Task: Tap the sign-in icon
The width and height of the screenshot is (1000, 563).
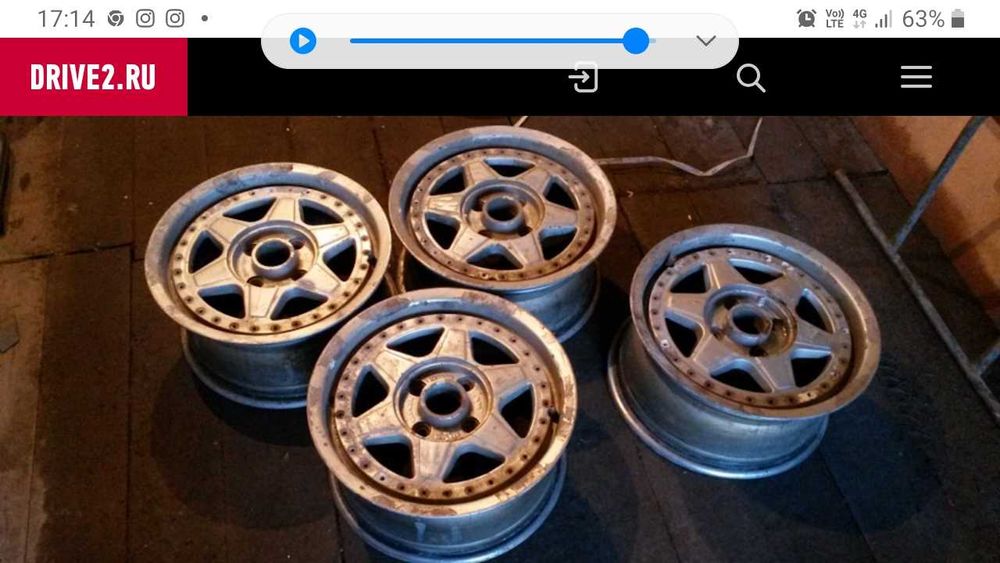Action: [x=583, y=78]
